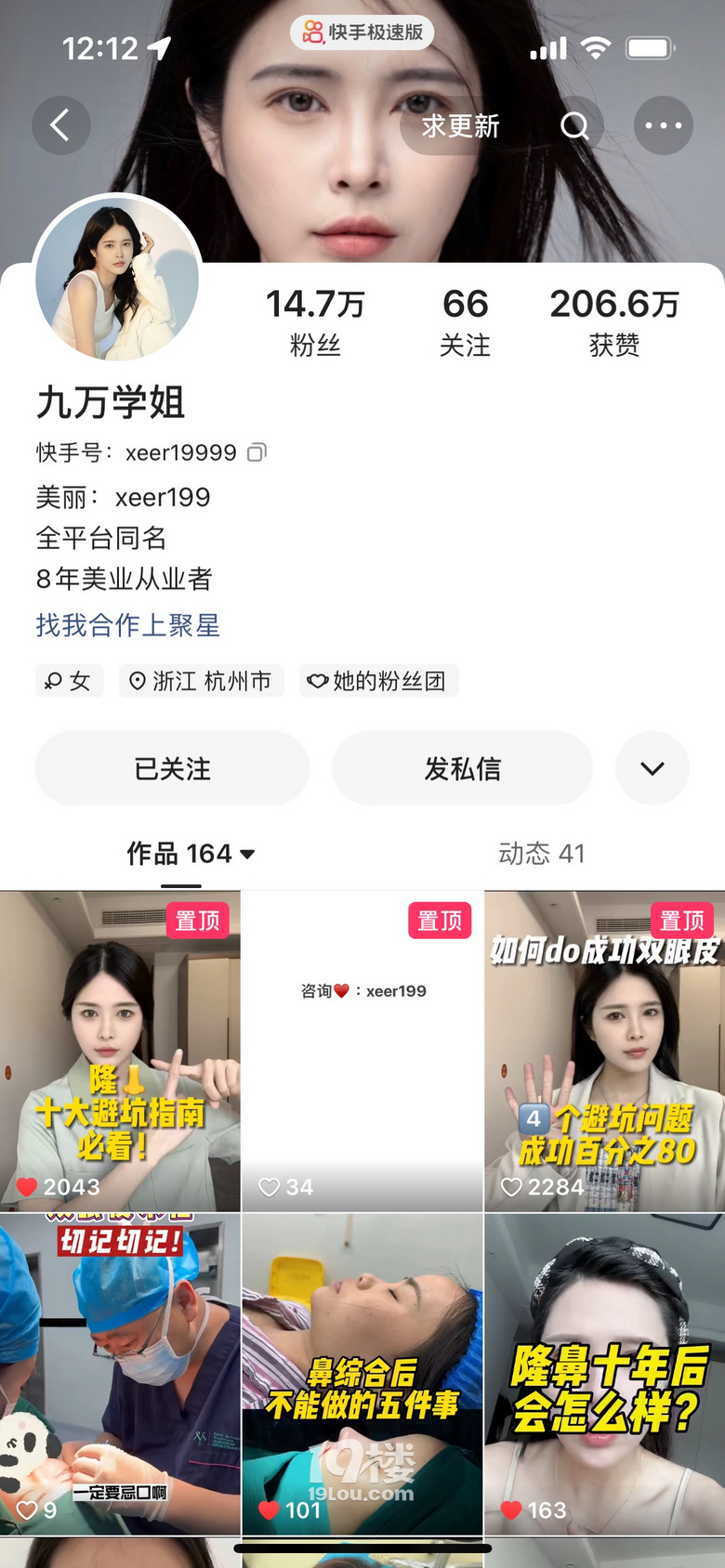The height and width of the screenshot is (1568, 725).
Task: Open the 66 关注 following list
Action: 465,321
